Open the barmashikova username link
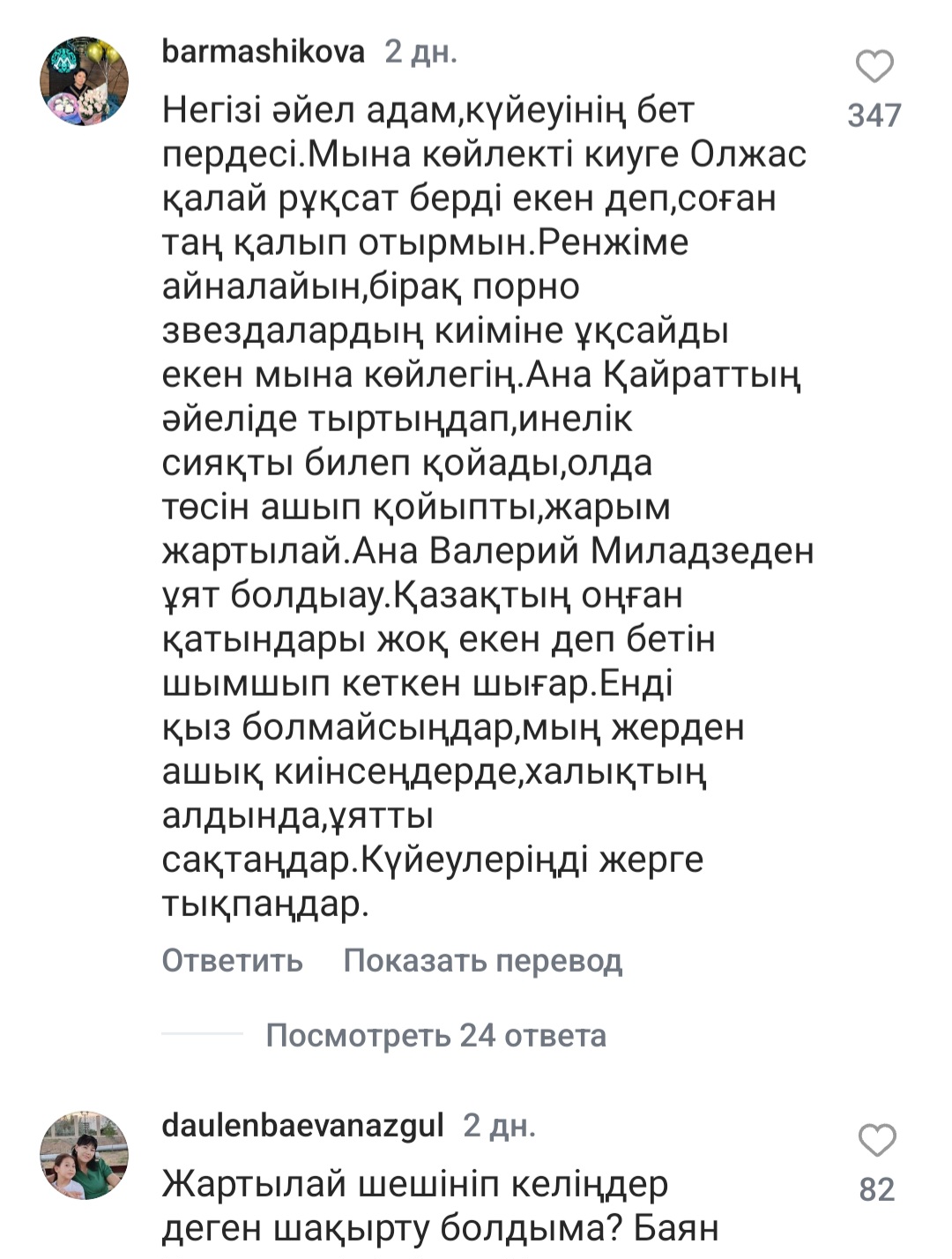This screenshot has width=952, height=1259. 263,52
